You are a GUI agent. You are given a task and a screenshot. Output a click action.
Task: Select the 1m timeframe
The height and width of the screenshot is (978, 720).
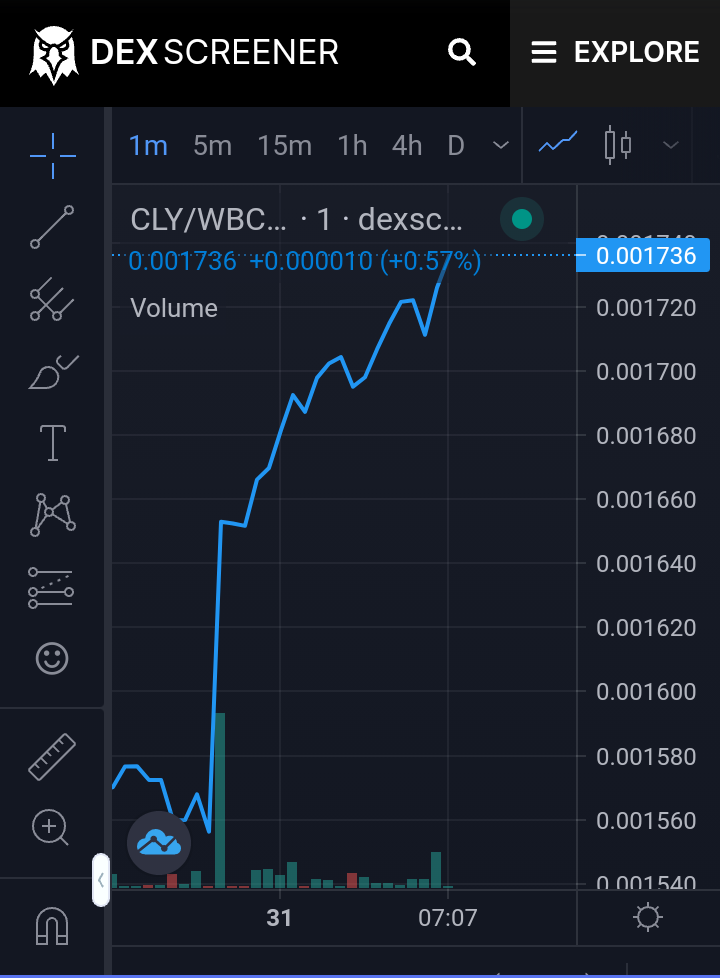coord(148,146)
